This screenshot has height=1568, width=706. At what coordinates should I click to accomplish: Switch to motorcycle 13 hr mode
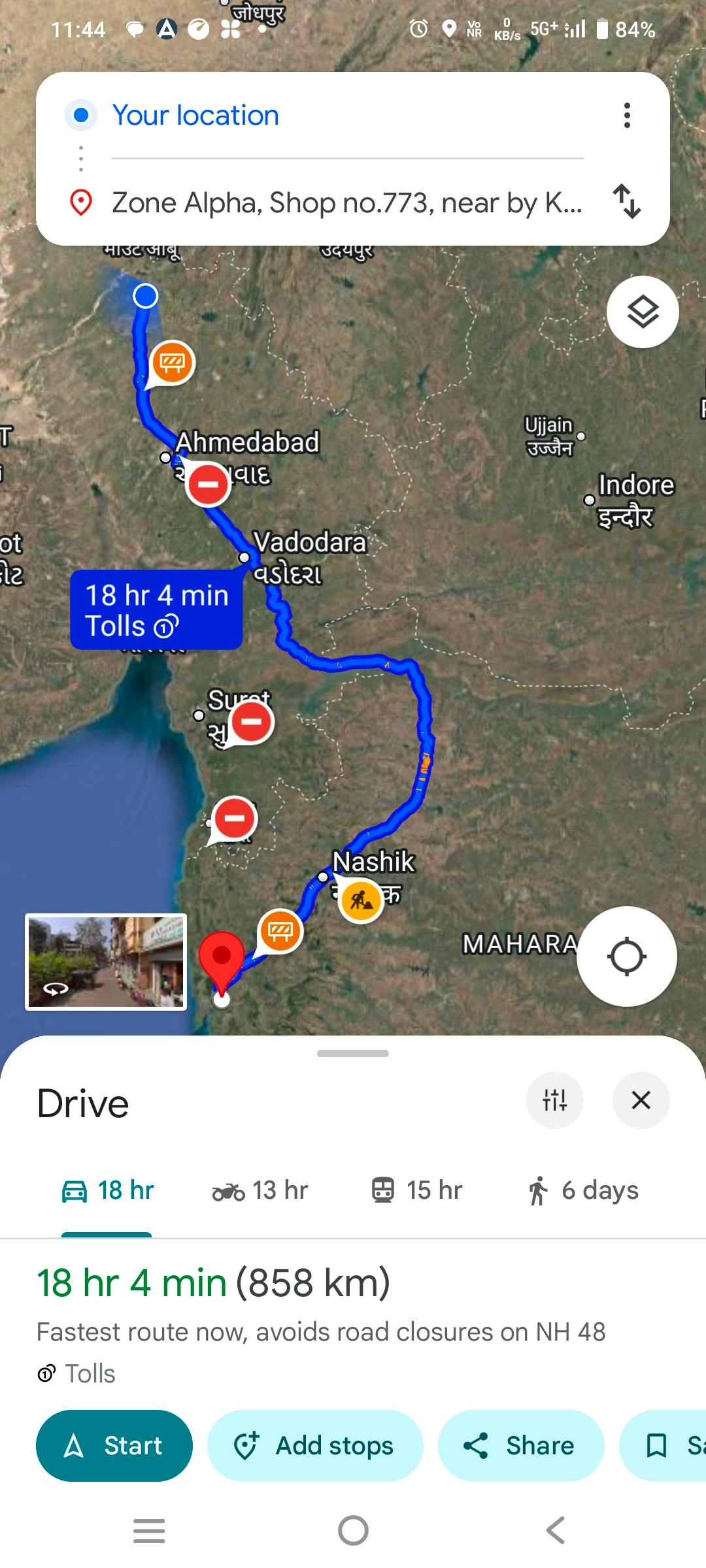point(260,1190)
